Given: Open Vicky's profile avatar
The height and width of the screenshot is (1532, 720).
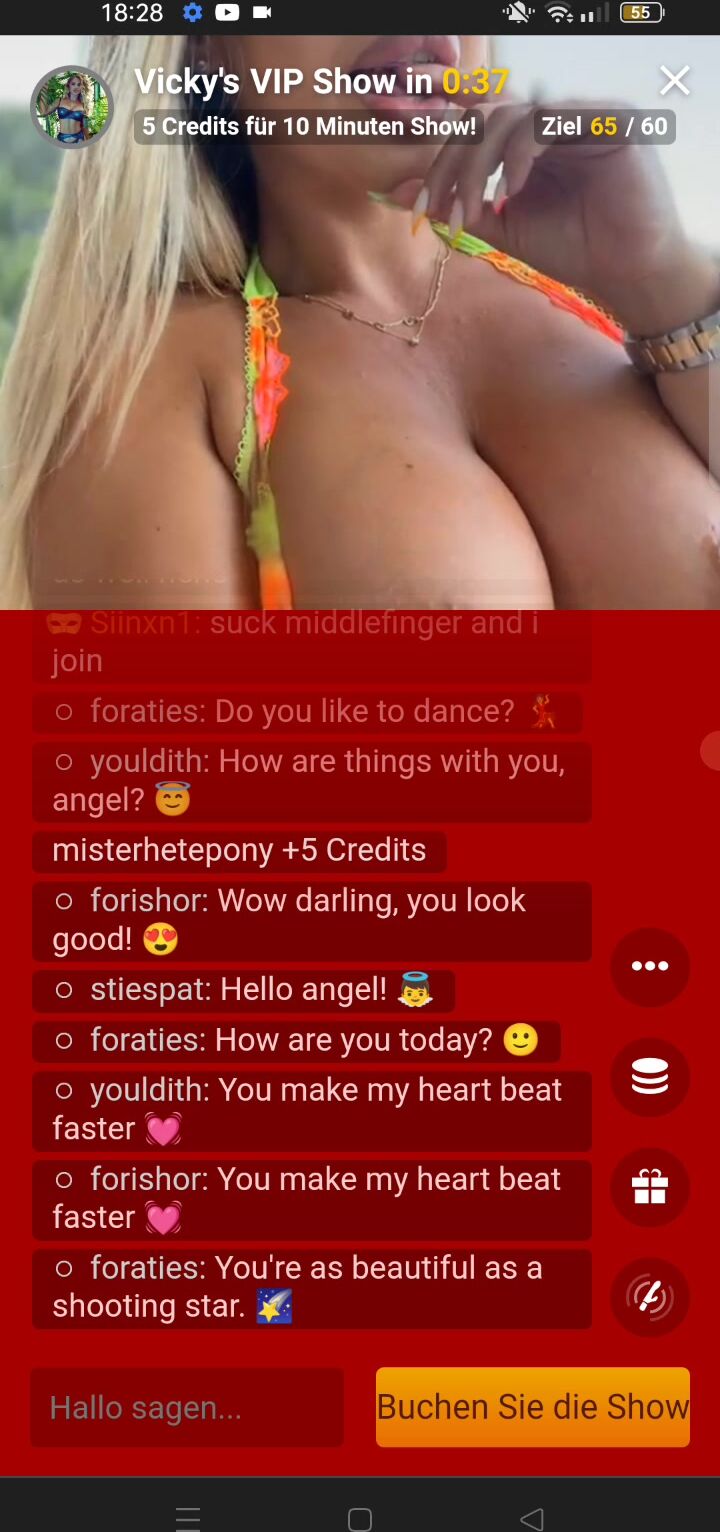Looking at the screenshot, I should coord(72,107).
